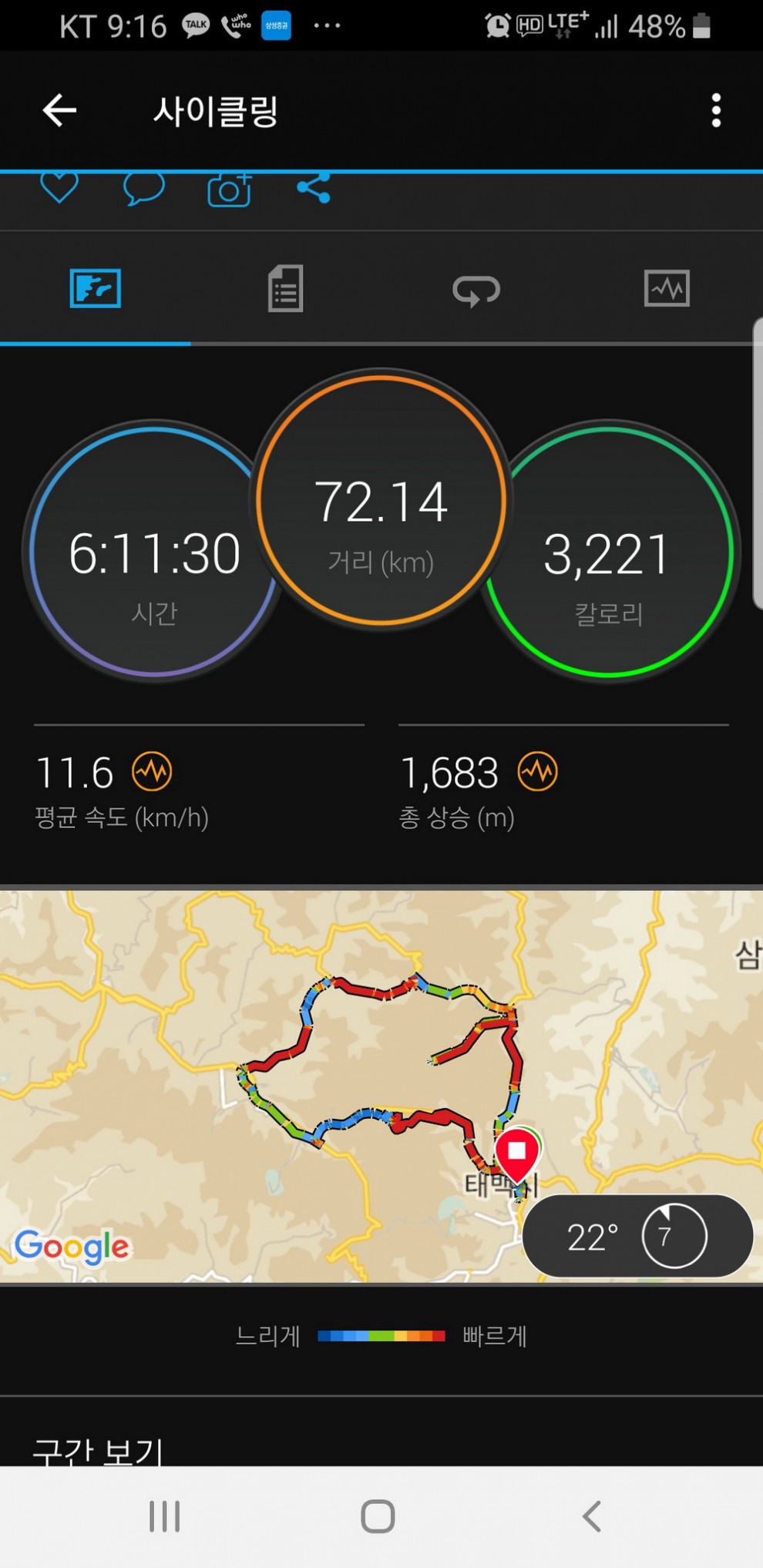Open the overflow menu

tap(716, 111)
